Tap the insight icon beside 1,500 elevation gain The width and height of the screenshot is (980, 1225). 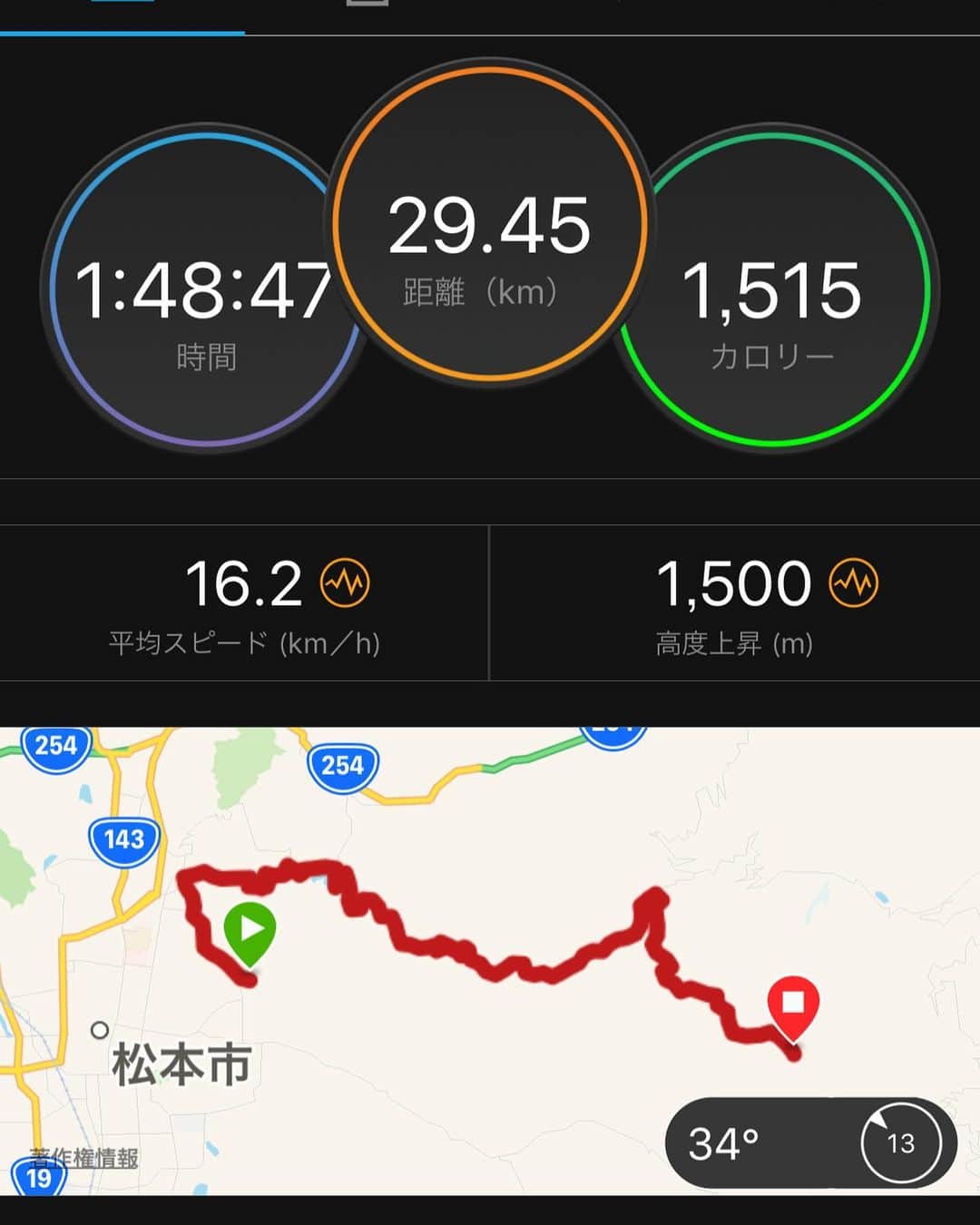point(854,583)
